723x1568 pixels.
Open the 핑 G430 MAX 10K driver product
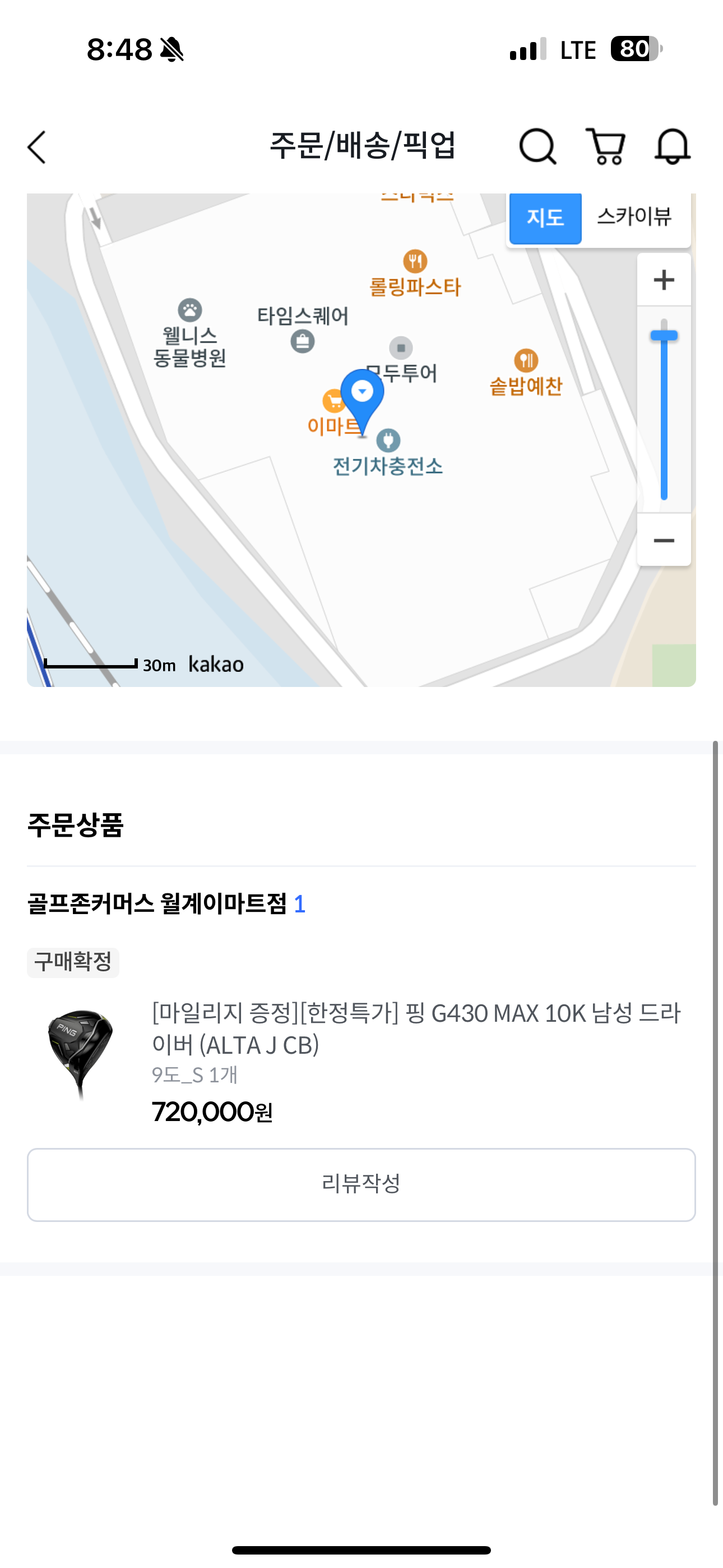pyautogui.click(x=415, y=1029)
